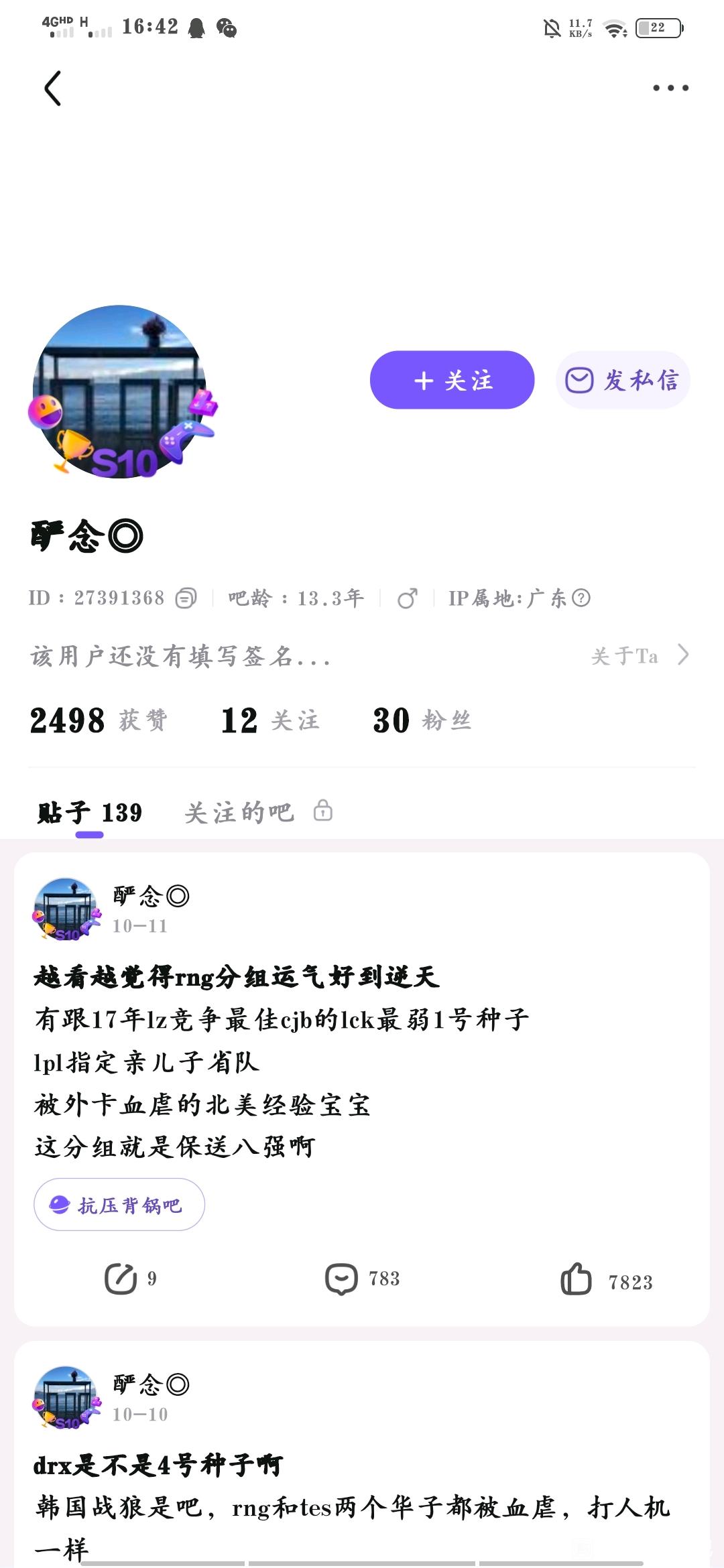Image resolution: width=724 pixels, height=1568 pixels.
Task: Open the user's large profile avatar
Action: [x=121, y=392]
